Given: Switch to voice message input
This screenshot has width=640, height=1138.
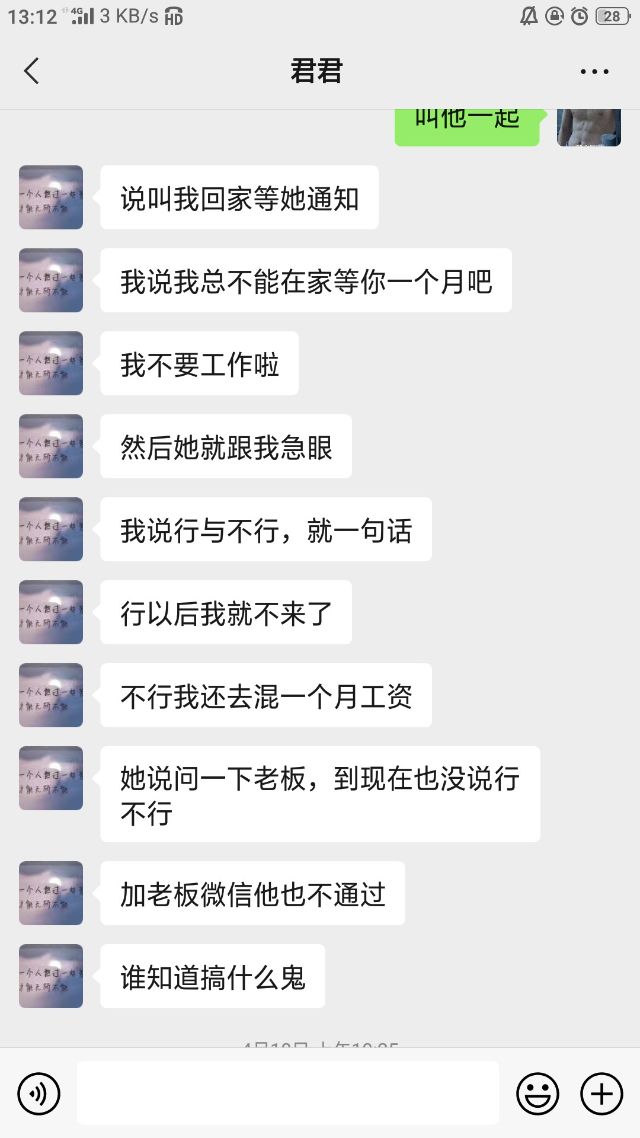Looking at the screenshot, I should click(39, 1094).
